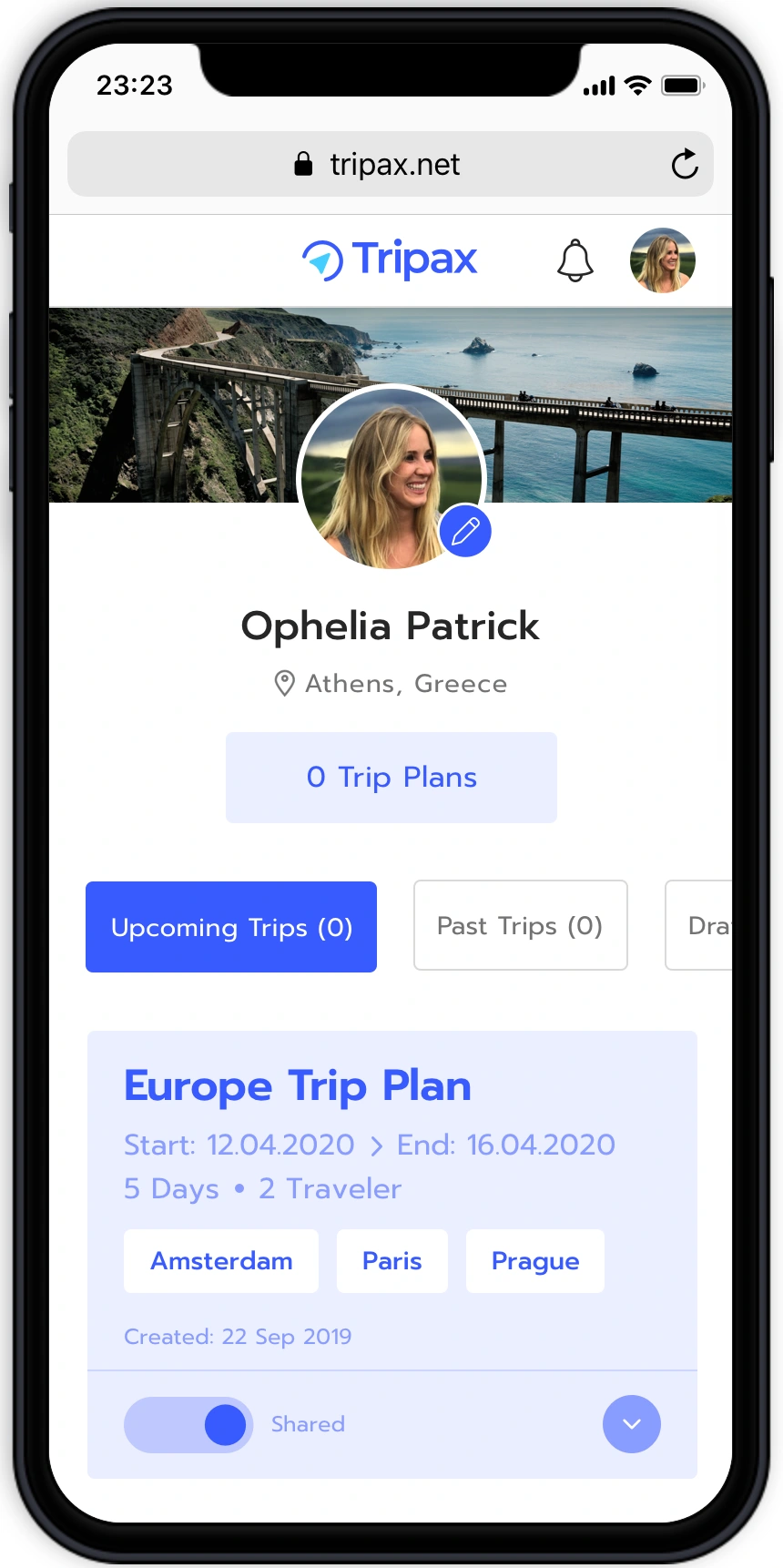The image size is (783, 1568).
Task: Edit the profile photo with pencil icon
Action: pyautogui.click(x=465, y=531)
